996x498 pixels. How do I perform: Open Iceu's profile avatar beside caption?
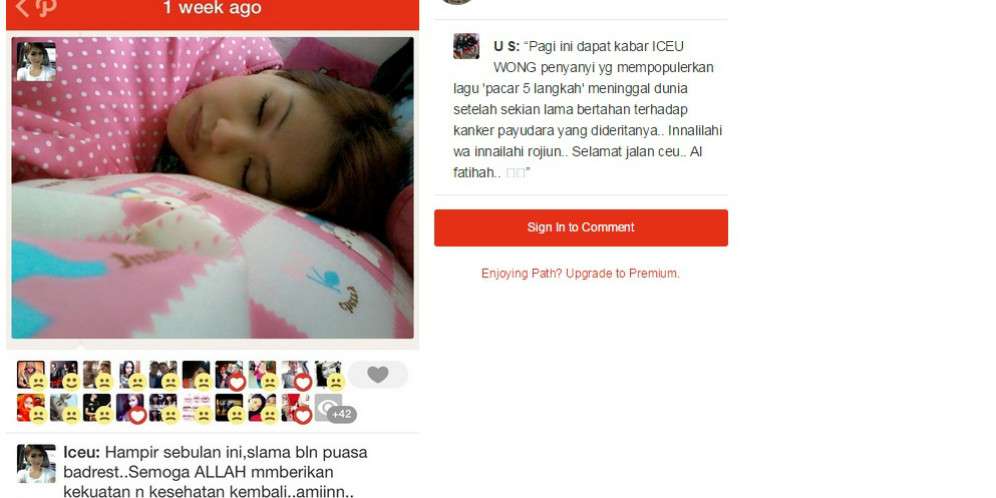(36, 464)
